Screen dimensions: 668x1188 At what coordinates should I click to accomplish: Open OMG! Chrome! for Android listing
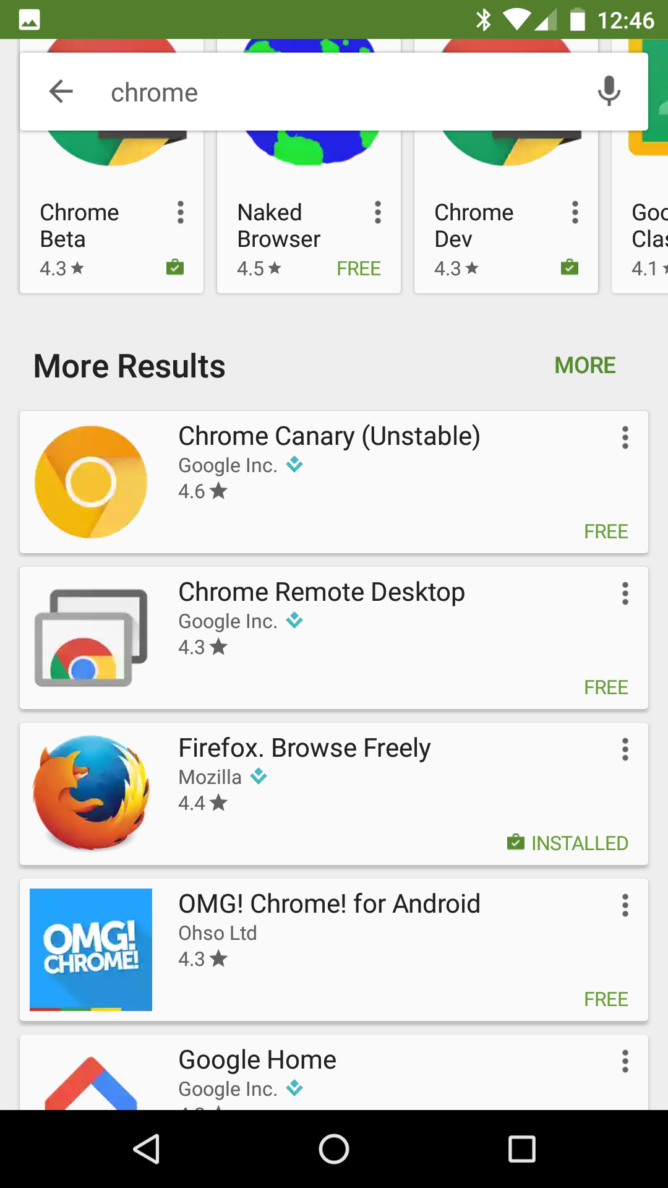tap(329, 950)
